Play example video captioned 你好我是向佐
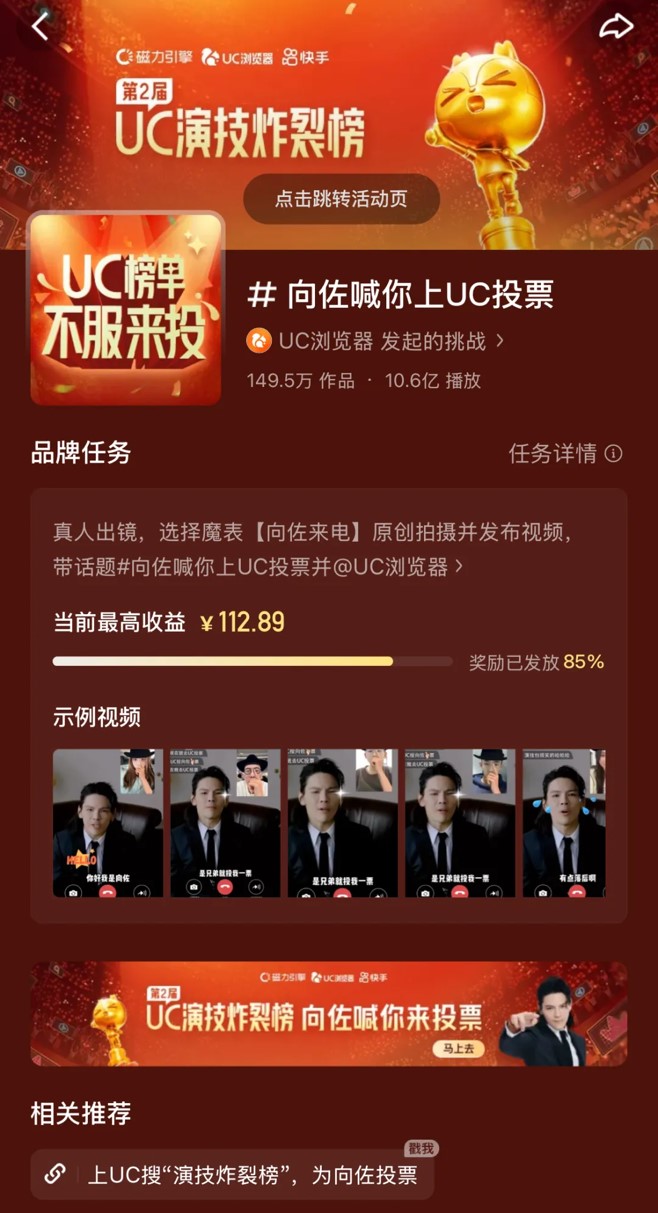Image resolution: width=658 pixels, height=1213 pixels. (x=108, y=822)
